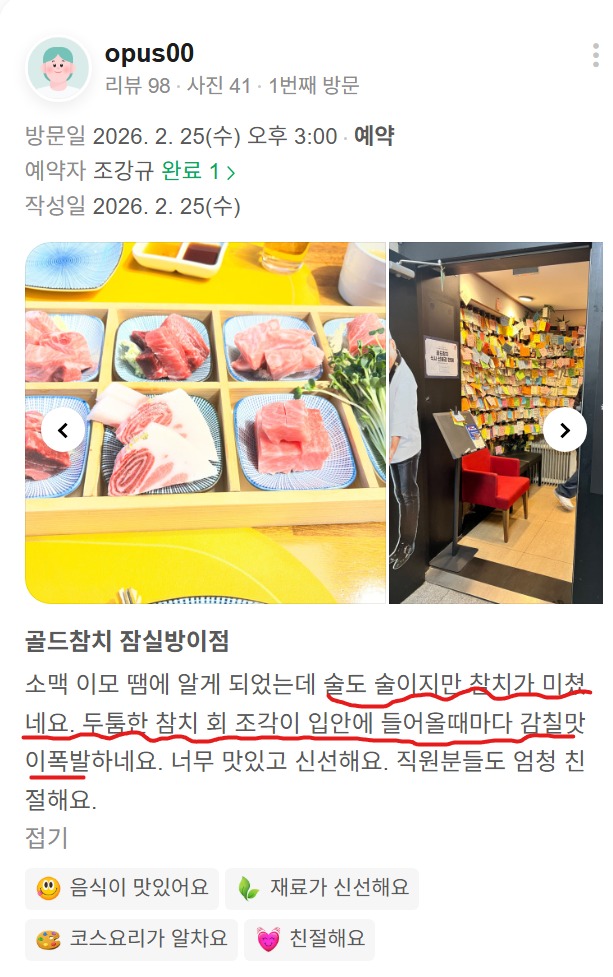Open opus00's profile avatar
The width and height of the screenshot is (613, 977).
(x=58, y=69)
